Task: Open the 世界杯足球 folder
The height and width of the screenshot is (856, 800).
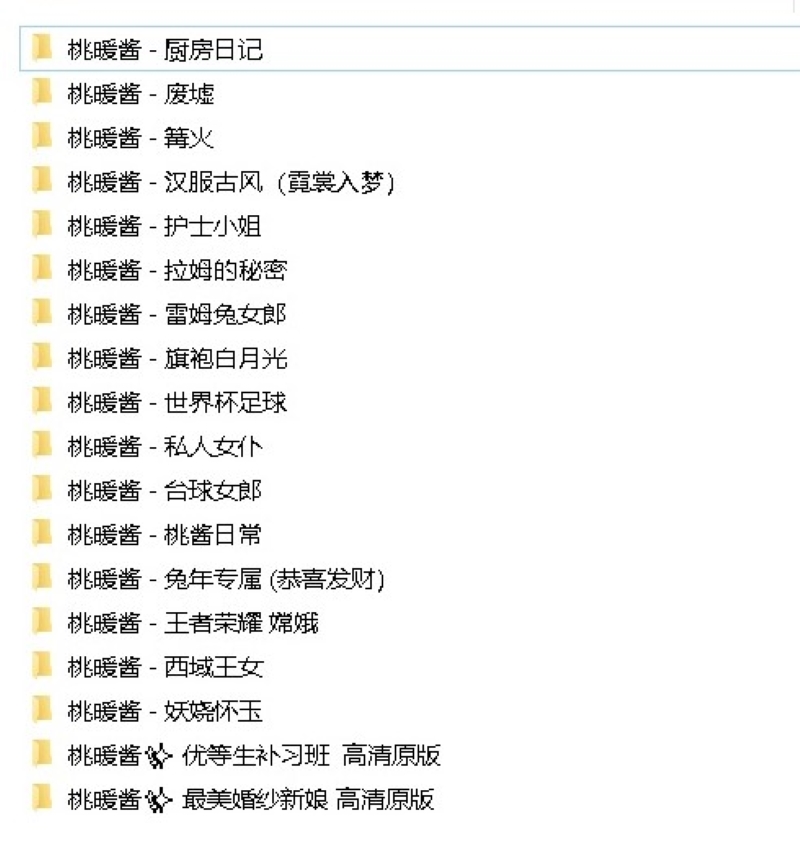Action: pos(177,402)
